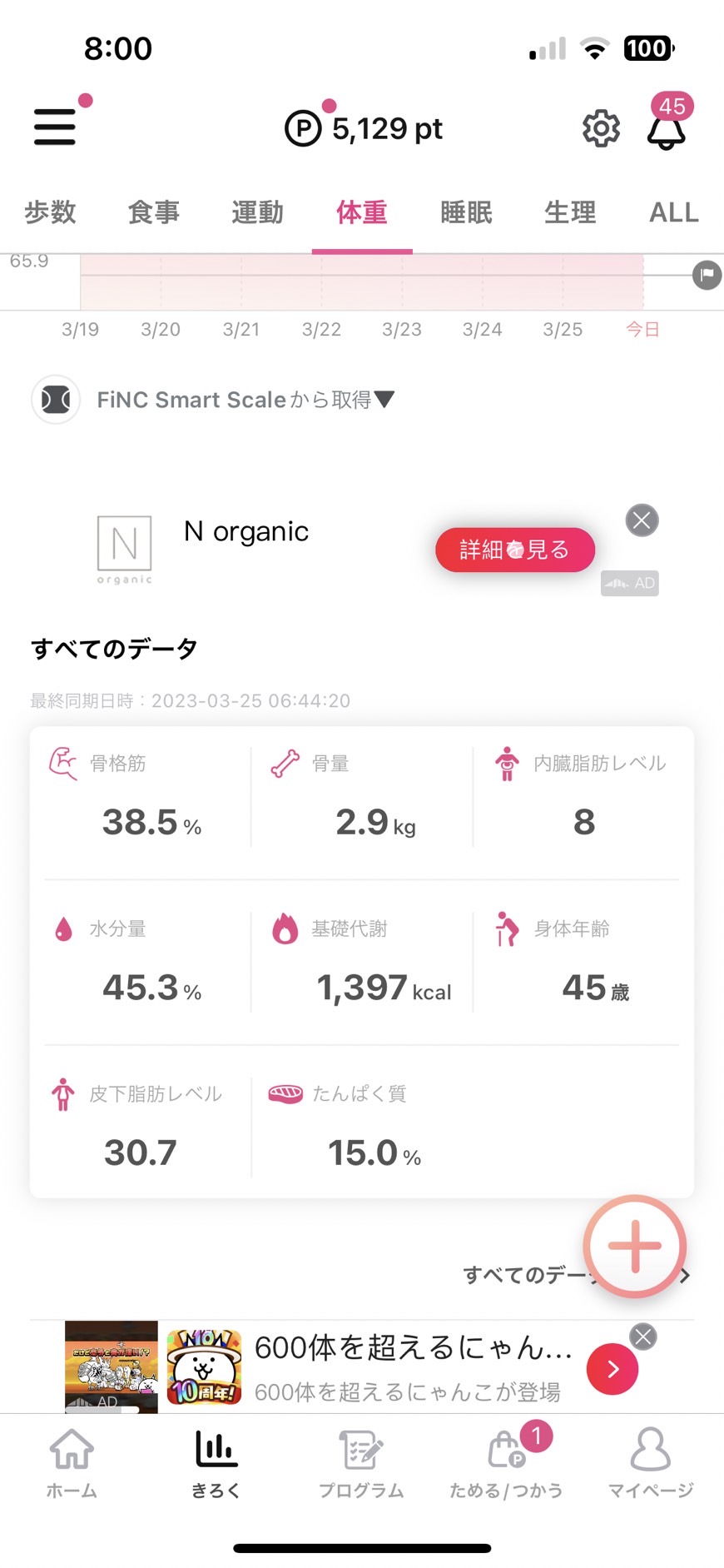724x1568 pixels.
Task: Select the 運動 tab
Action: (258, 212)
